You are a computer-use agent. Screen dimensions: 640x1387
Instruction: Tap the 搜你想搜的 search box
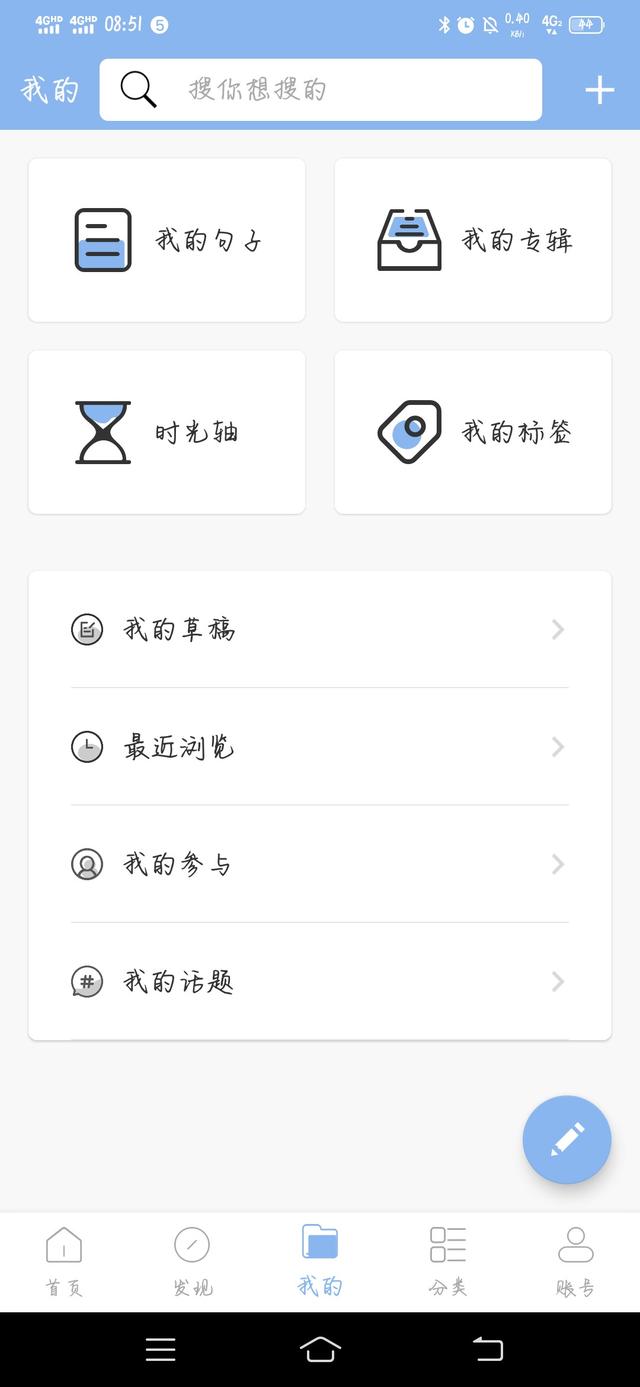point(321,90)
